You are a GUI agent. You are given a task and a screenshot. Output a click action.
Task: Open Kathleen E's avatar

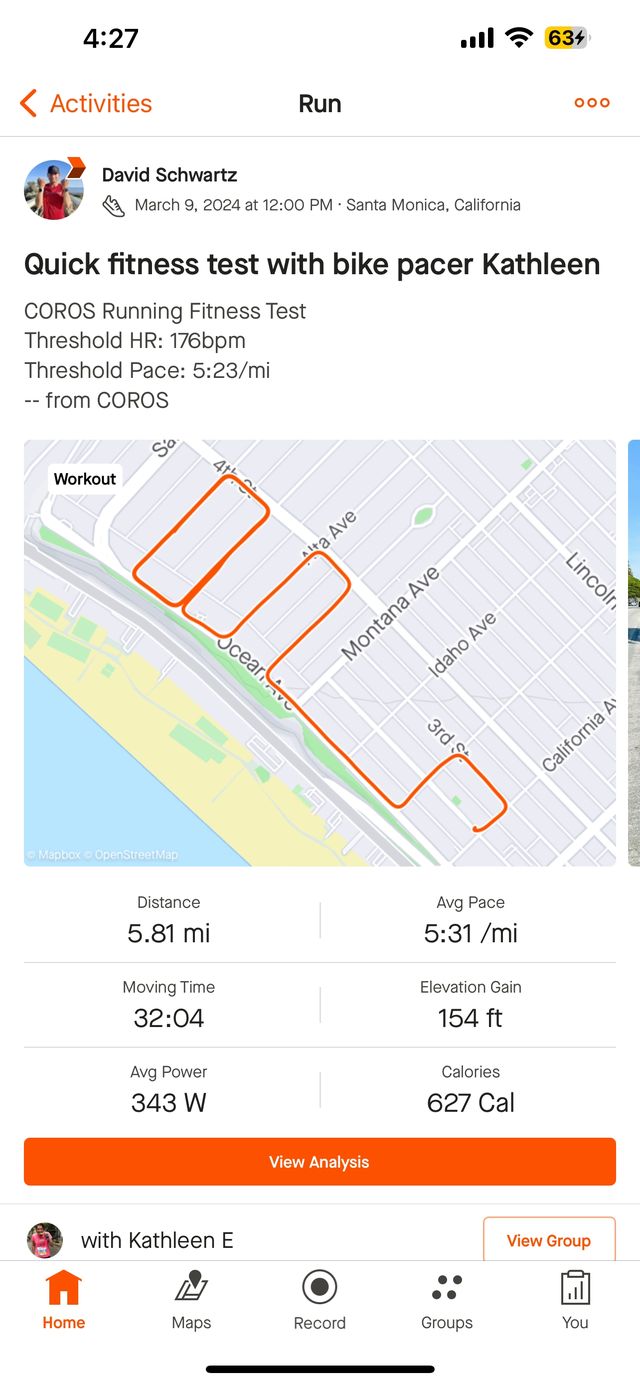[x=45, y=1240]
